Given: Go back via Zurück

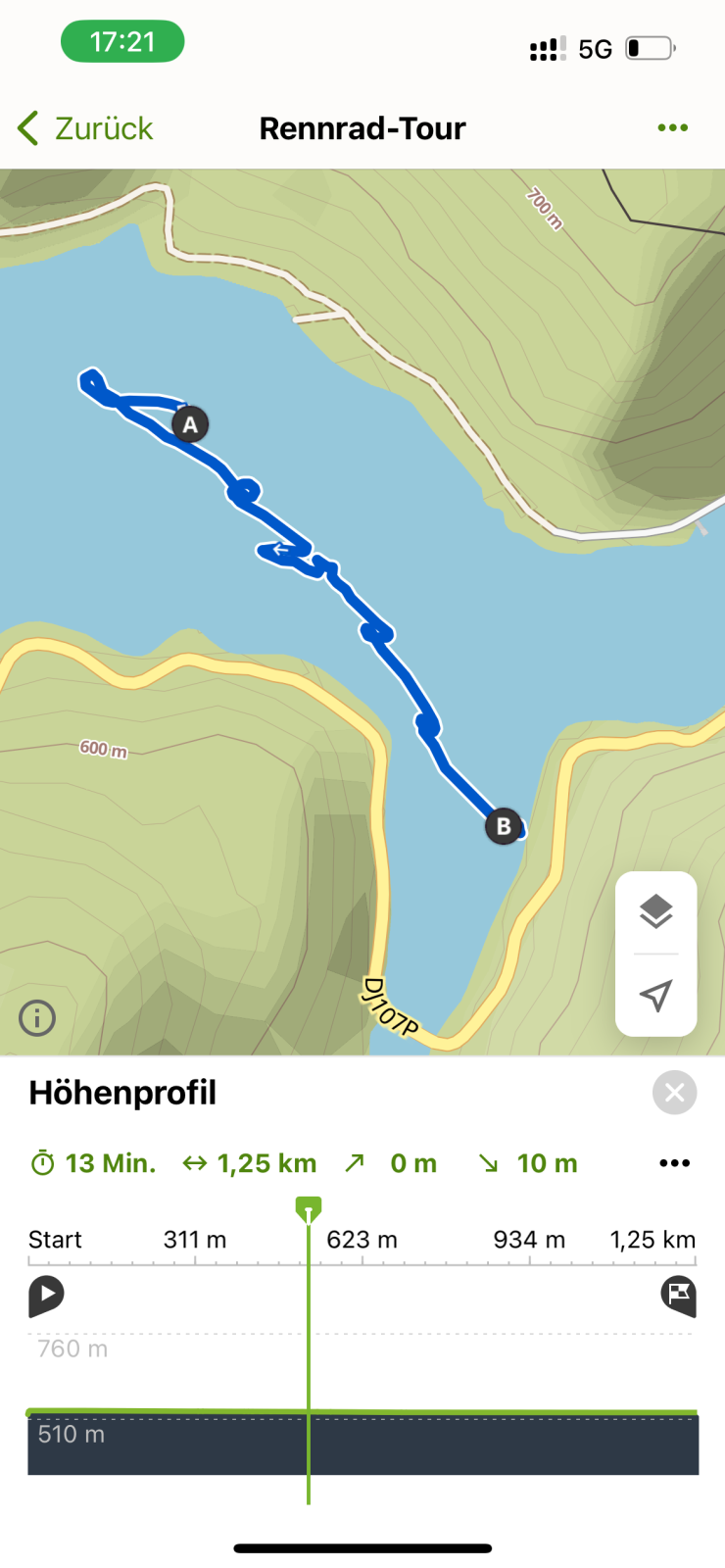Looking at the screenshot, I should click(x=86, y=128).
